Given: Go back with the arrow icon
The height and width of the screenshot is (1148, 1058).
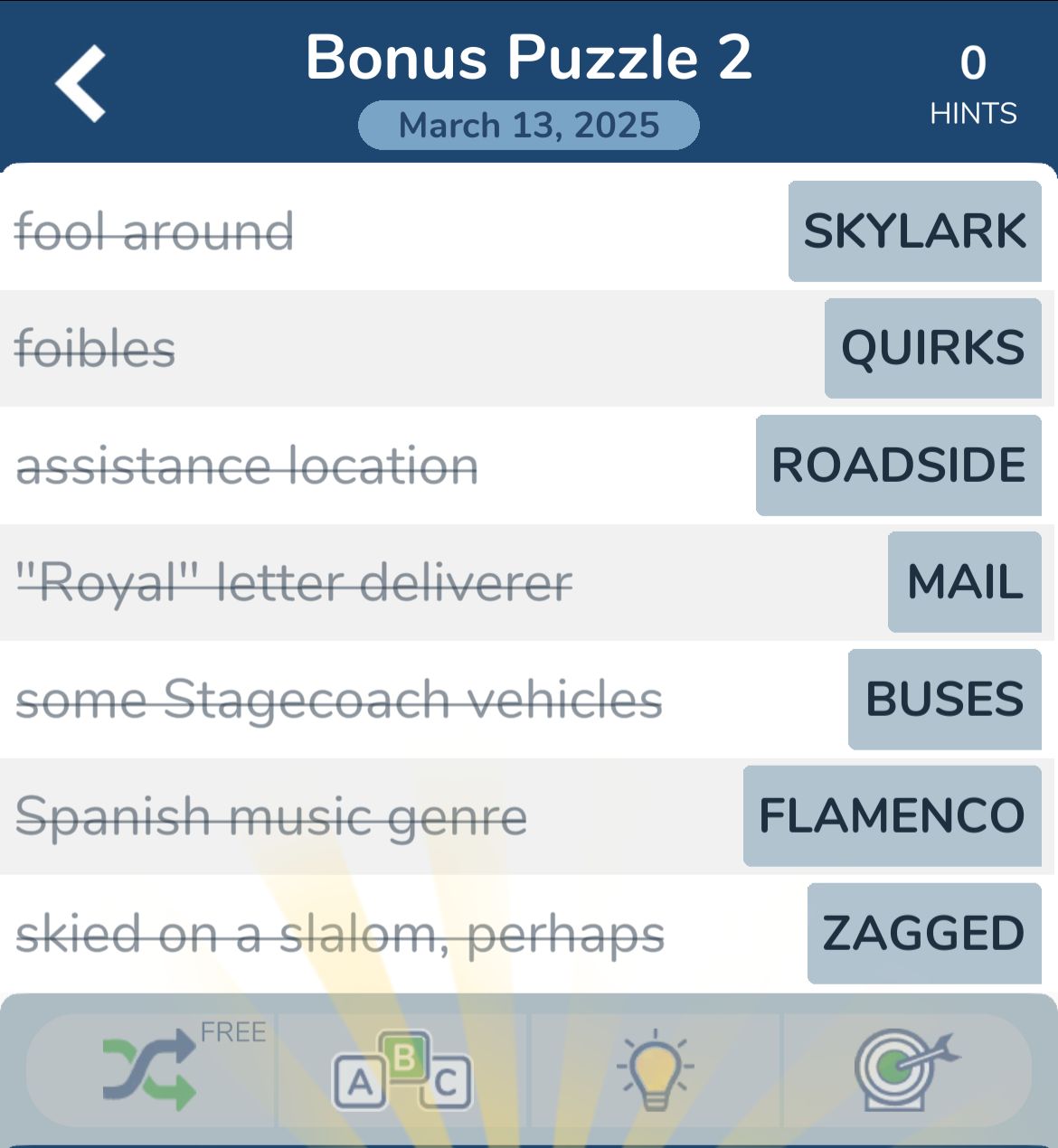Looking at the screenshot, I should coord(80,83).
